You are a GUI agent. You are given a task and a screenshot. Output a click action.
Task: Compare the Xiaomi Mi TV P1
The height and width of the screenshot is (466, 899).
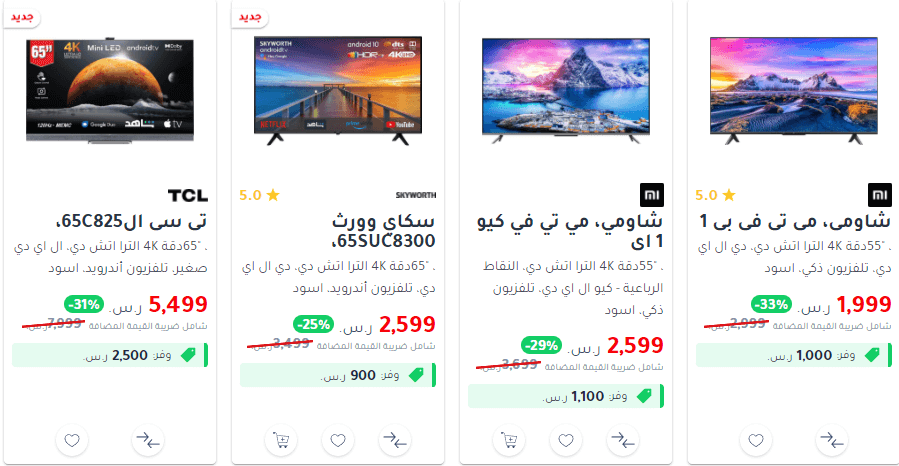(832, 440)
